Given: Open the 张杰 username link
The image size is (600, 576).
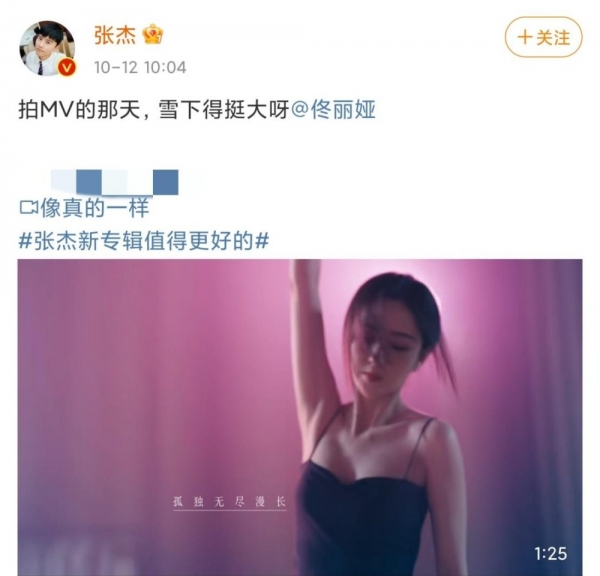Looking at the screenshot, I should [115, 35].
